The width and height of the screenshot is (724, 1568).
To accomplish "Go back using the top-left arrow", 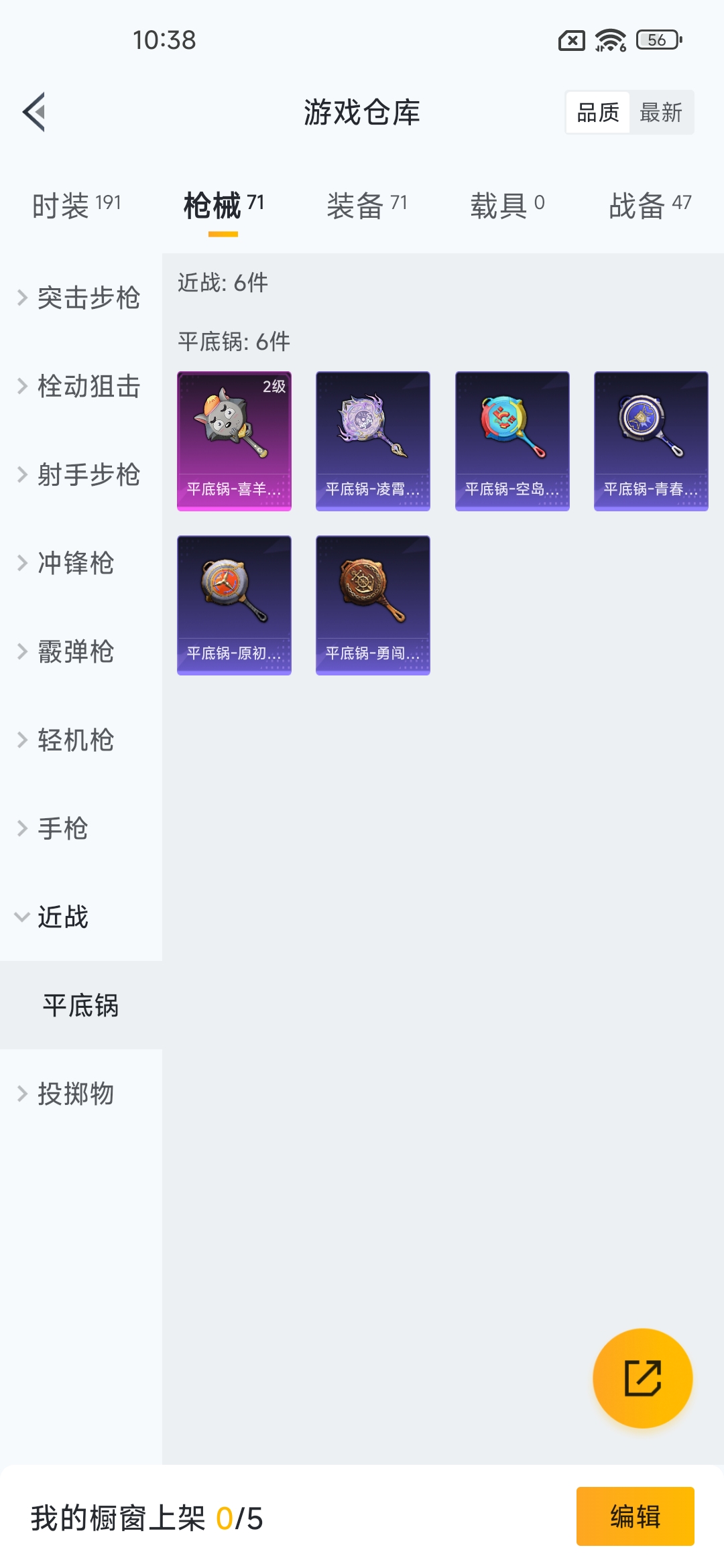I will coord(35,112).
